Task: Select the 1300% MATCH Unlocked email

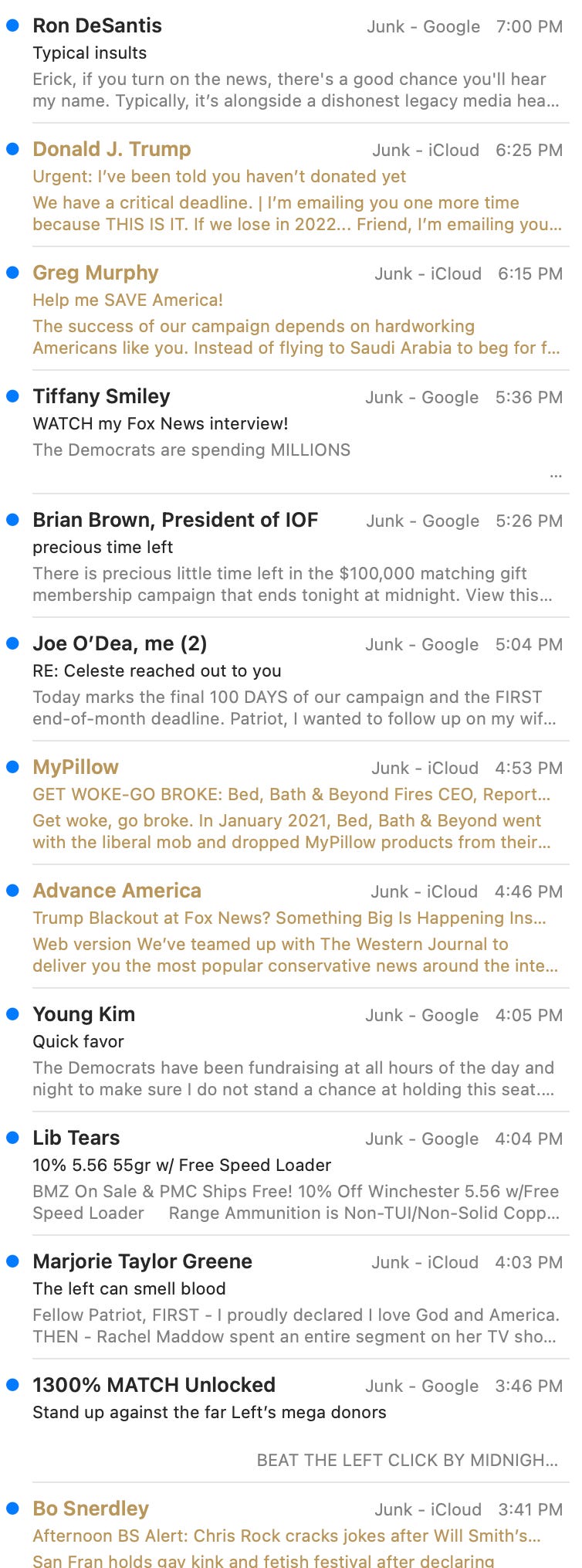Action: 293,1421
